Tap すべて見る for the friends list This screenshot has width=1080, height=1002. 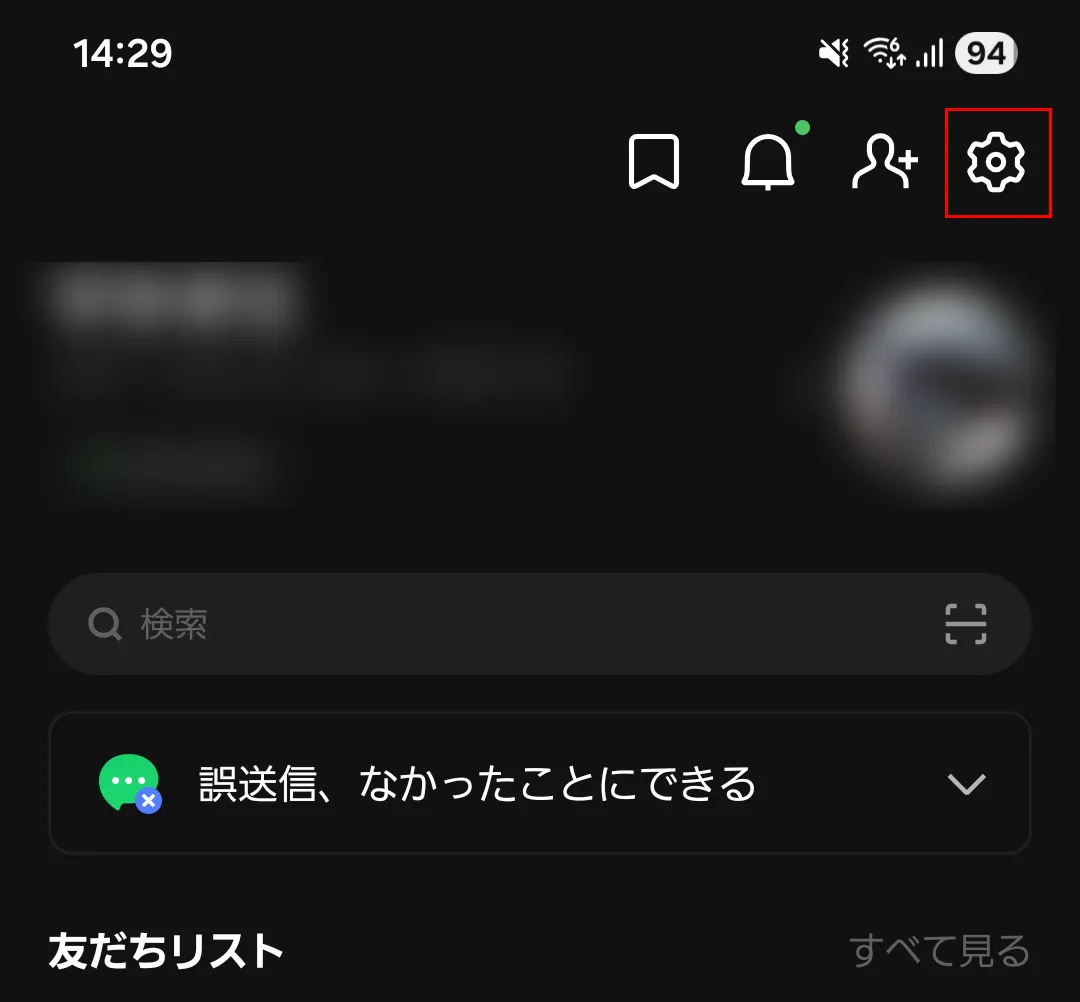click(938, 951)
